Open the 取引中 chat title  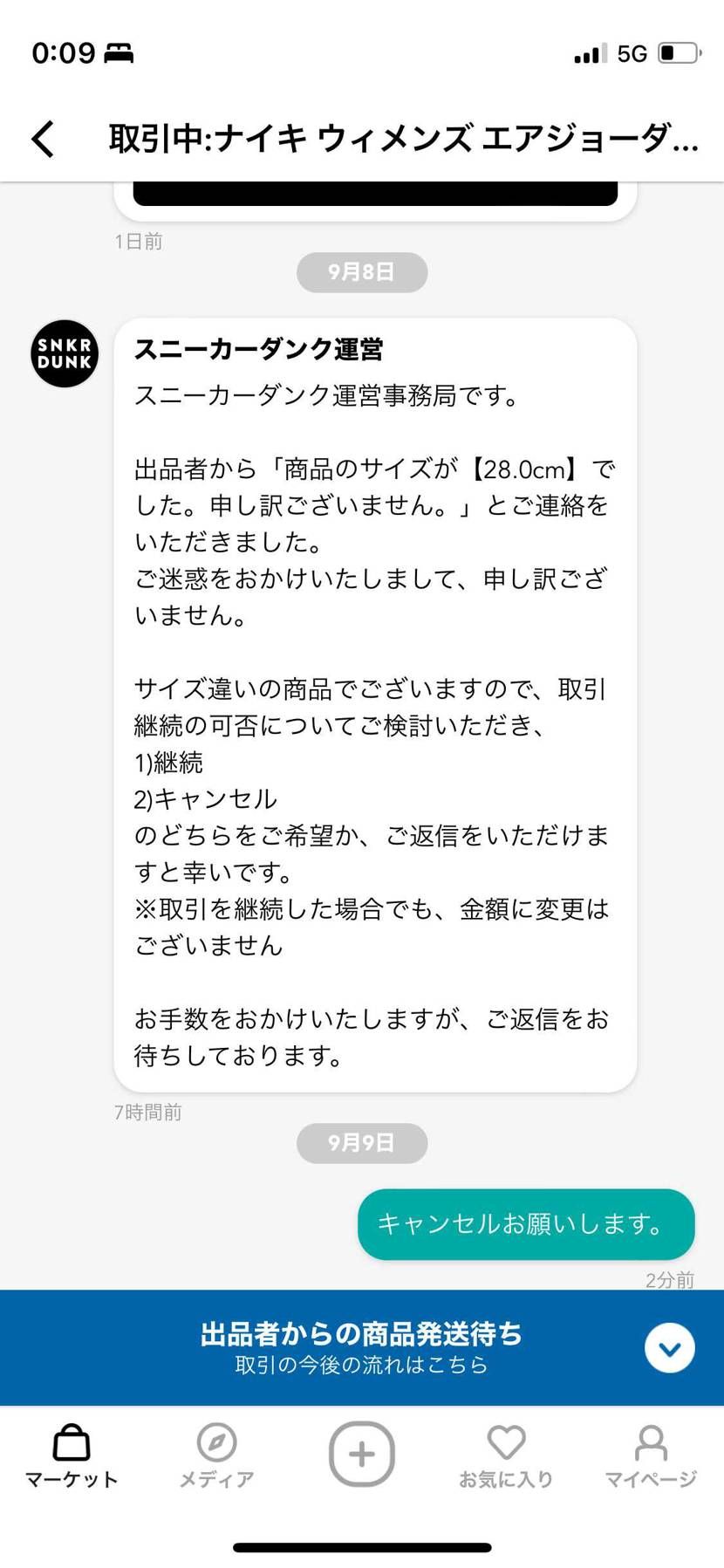pos(401,138)
